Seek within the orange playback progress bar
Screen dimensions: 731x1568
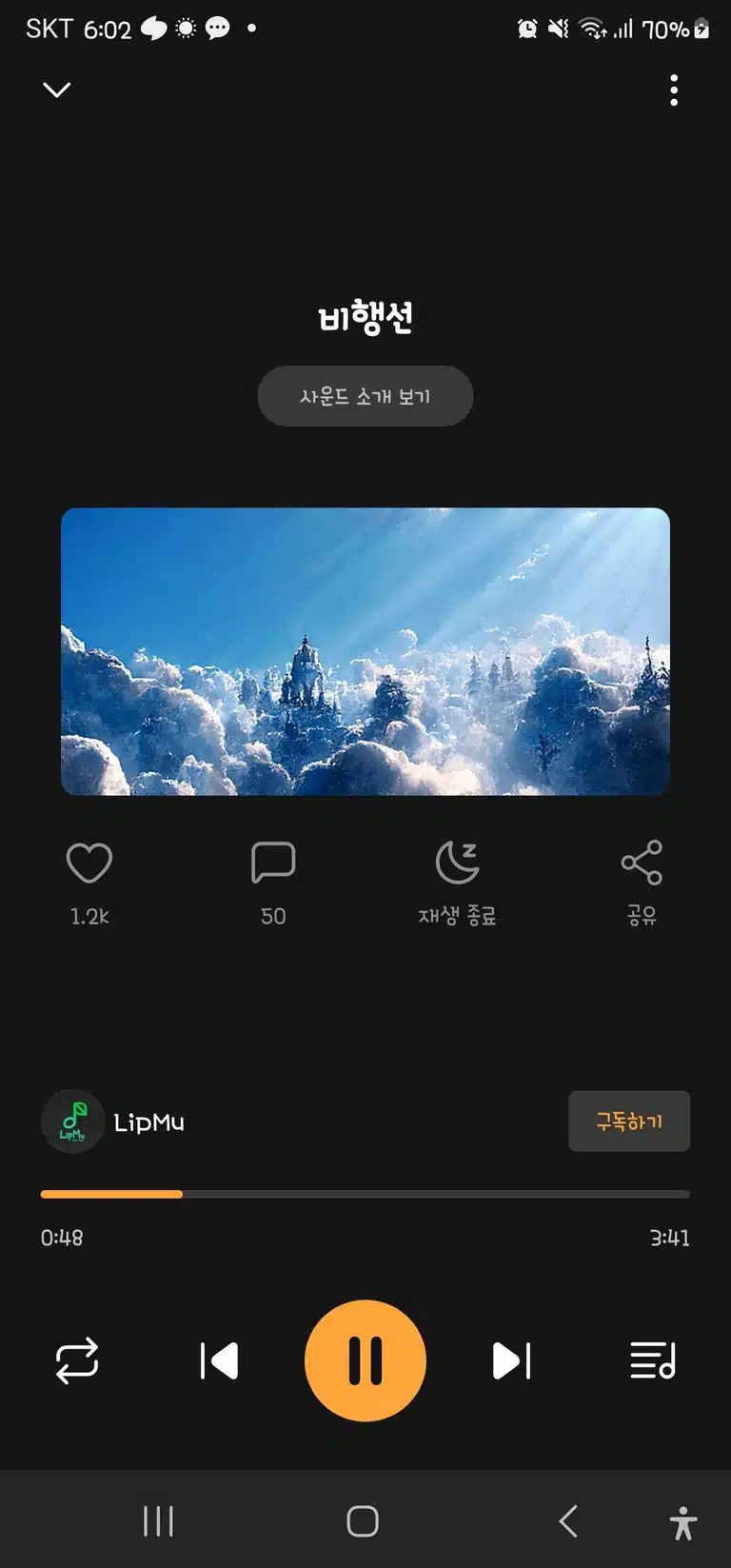[365, 1194]
